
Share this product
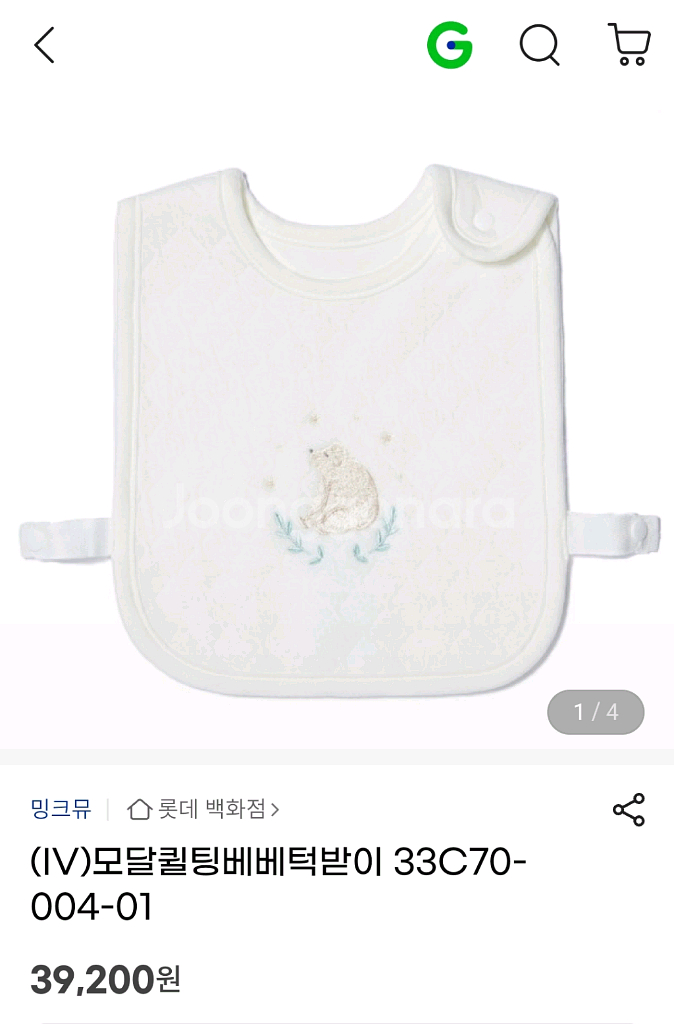click(x=628, y=809)
